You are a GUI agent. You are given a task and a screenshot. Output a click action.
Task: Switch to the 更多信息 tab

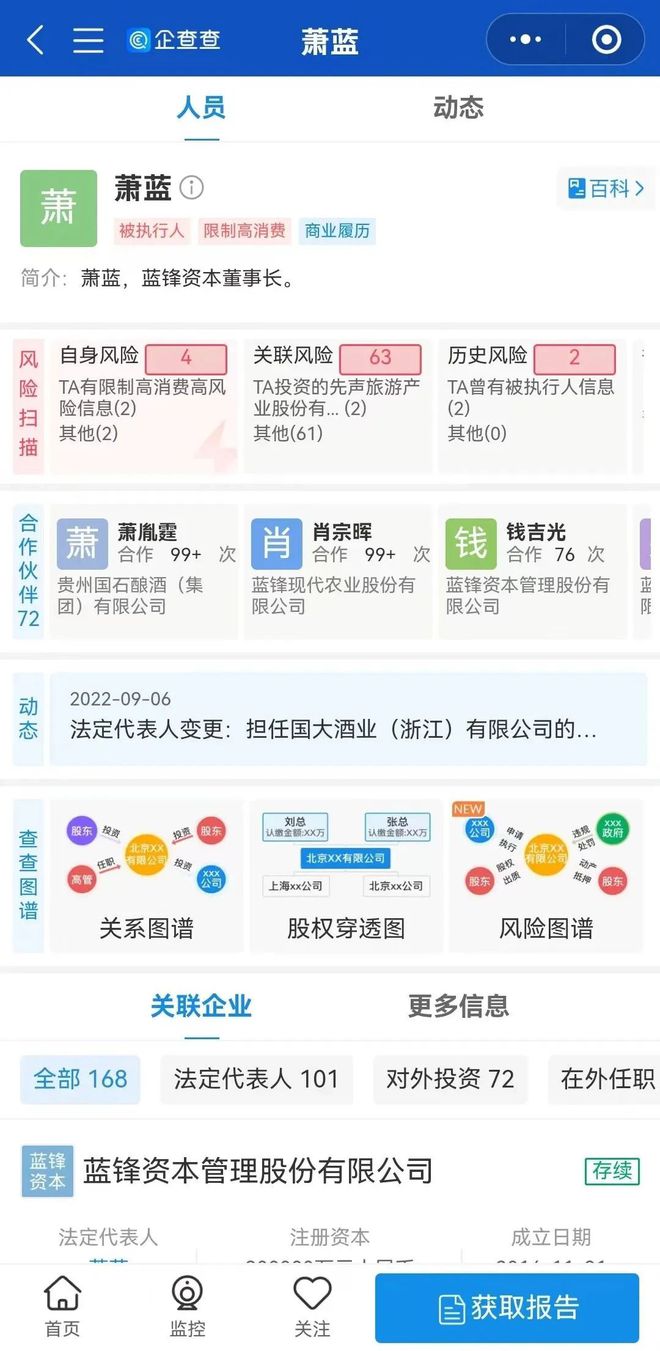pyautogui.click(x=458, y=1006)
